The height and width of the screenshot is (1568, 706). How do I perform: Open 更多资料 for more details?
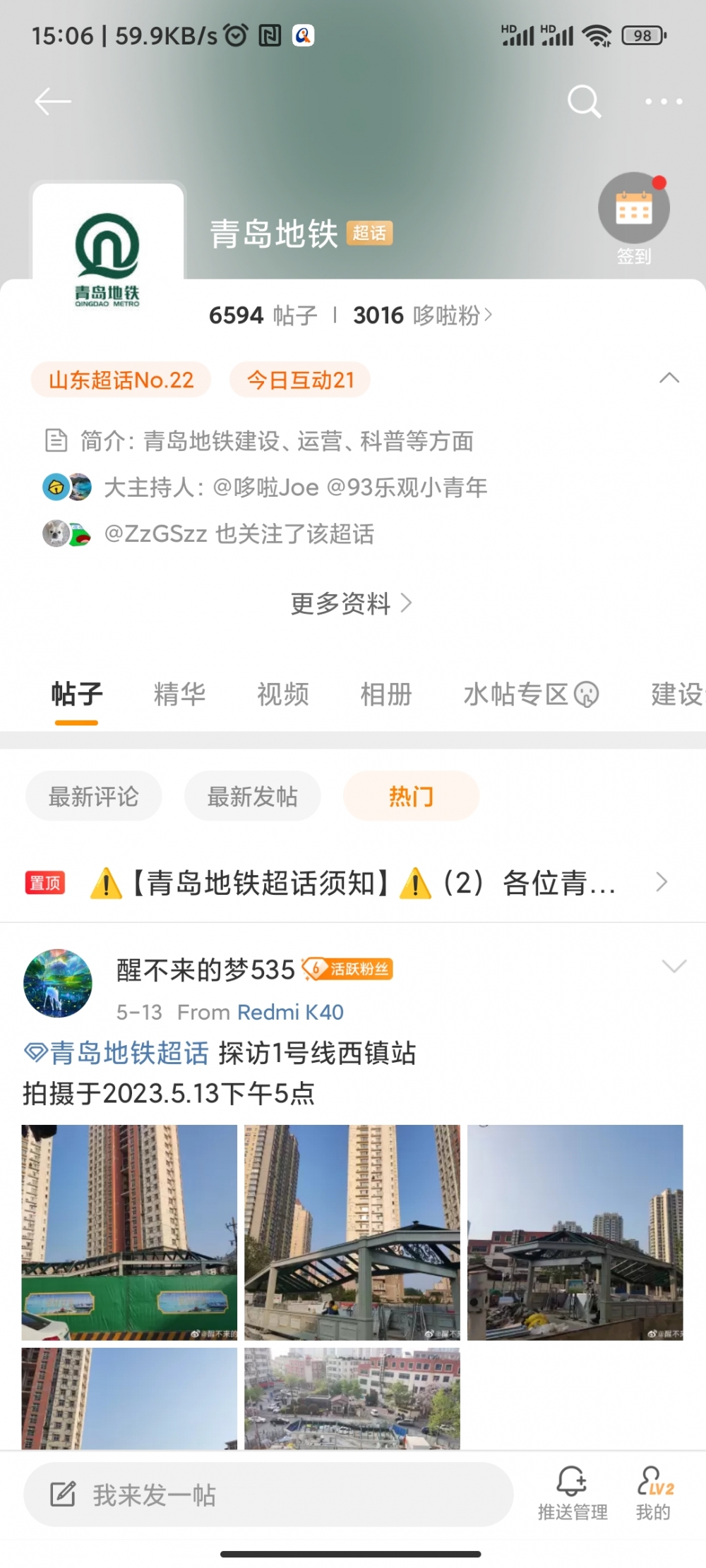[x=351, y=603]
